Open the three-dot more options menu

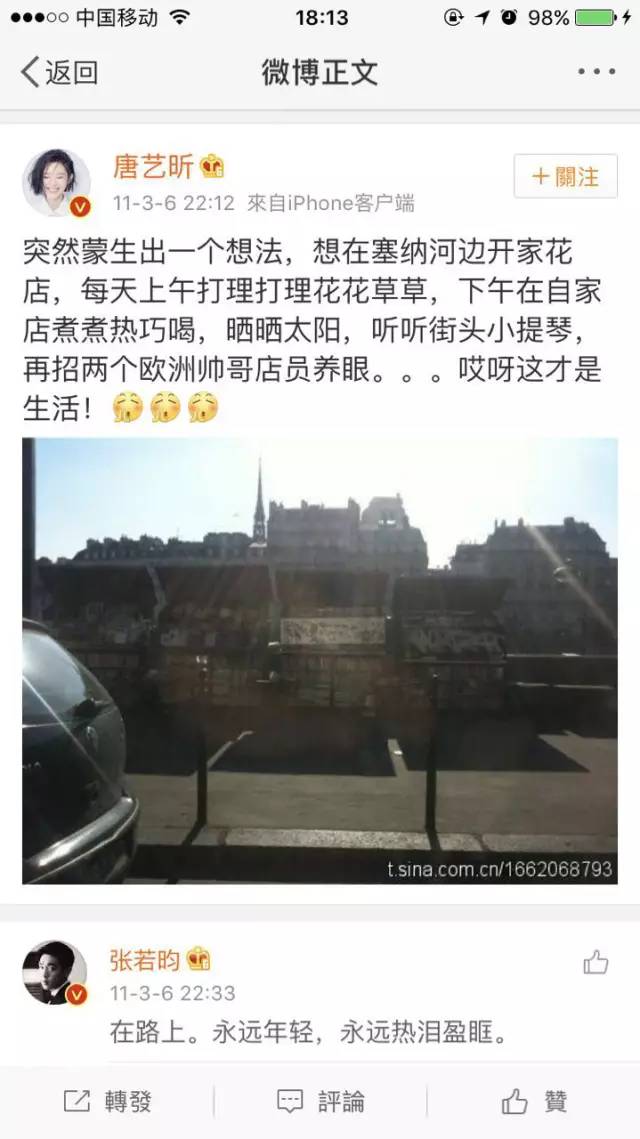coord(596,72)
